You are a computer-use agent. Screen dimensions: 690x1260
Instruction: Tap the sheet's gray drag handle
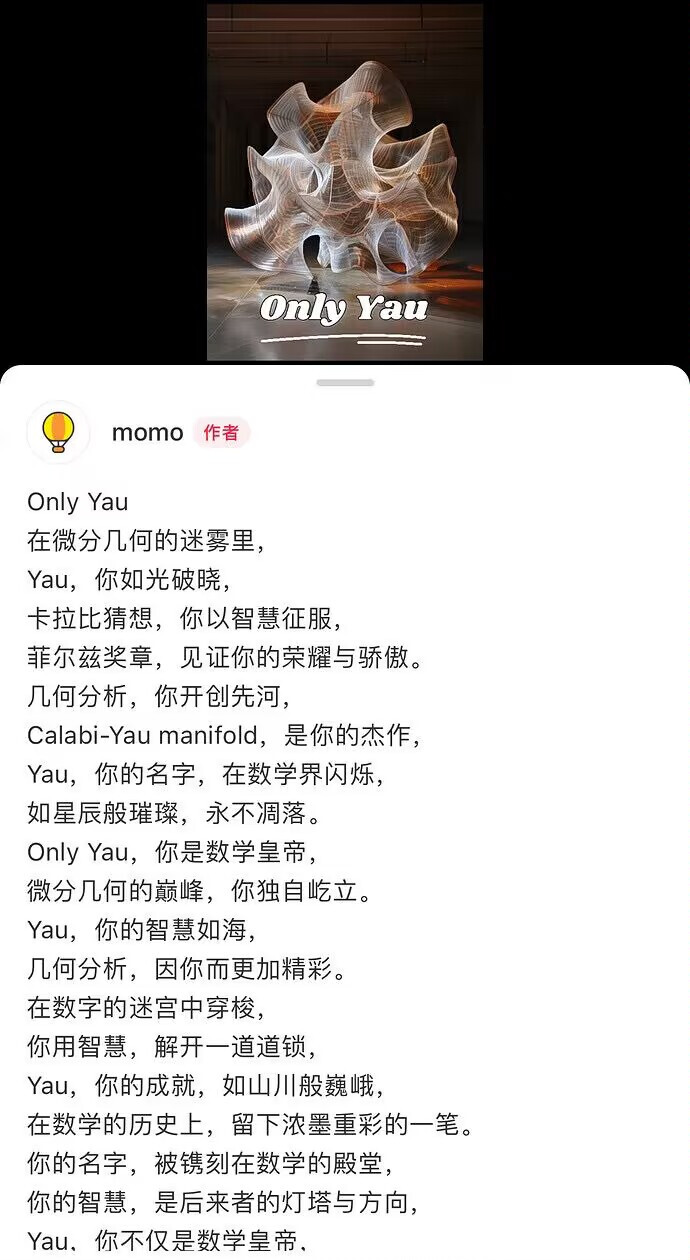pos(345,383)
